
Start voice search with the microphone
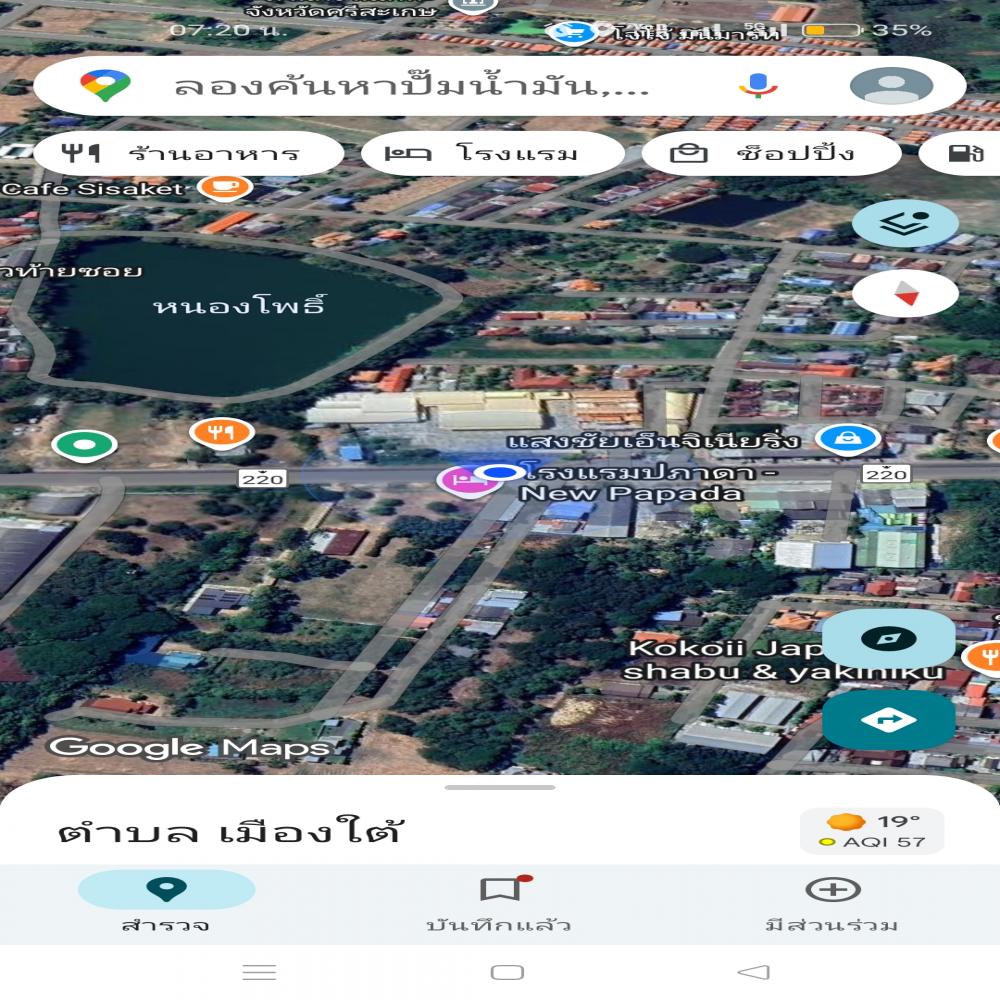758,86
